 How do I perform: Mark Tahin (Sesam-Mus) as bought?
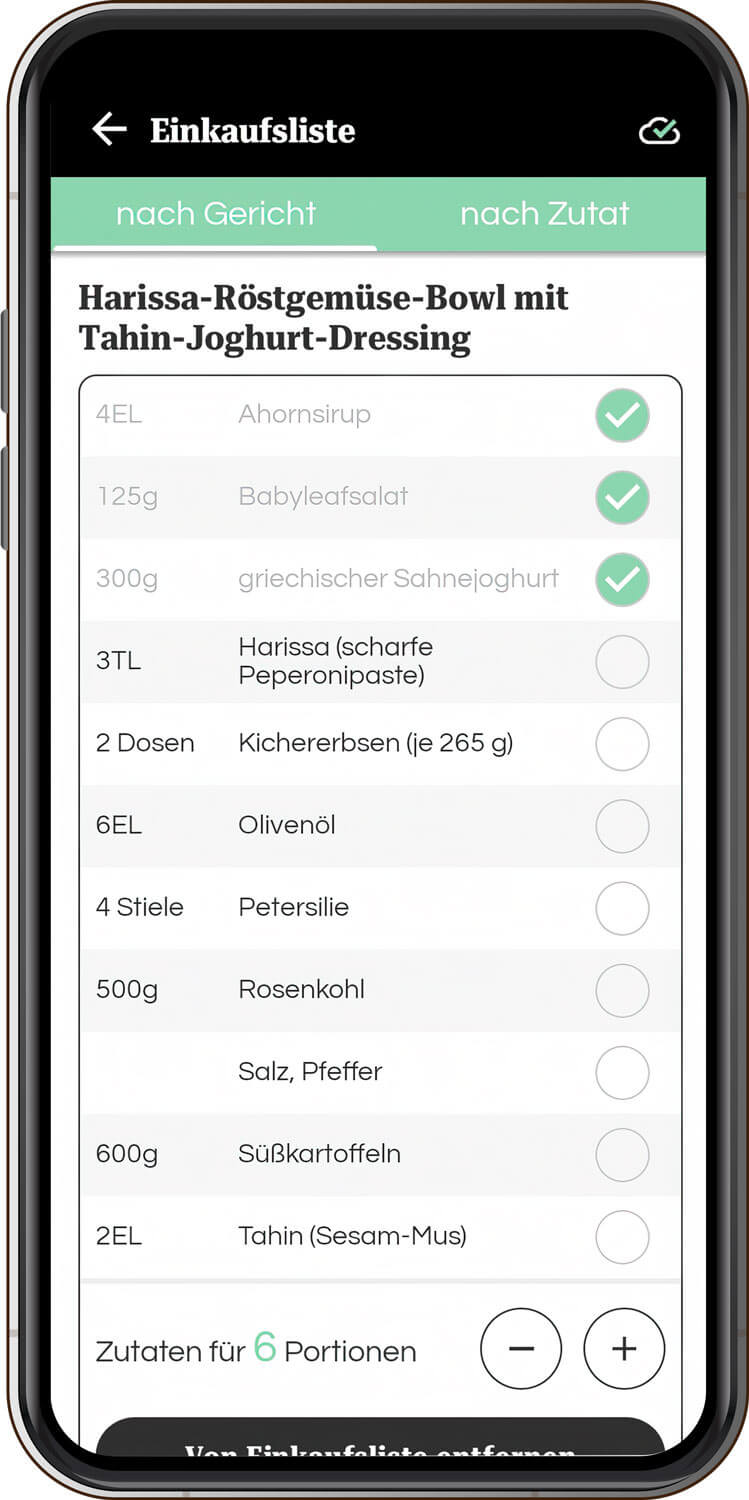click(622, 1236)
